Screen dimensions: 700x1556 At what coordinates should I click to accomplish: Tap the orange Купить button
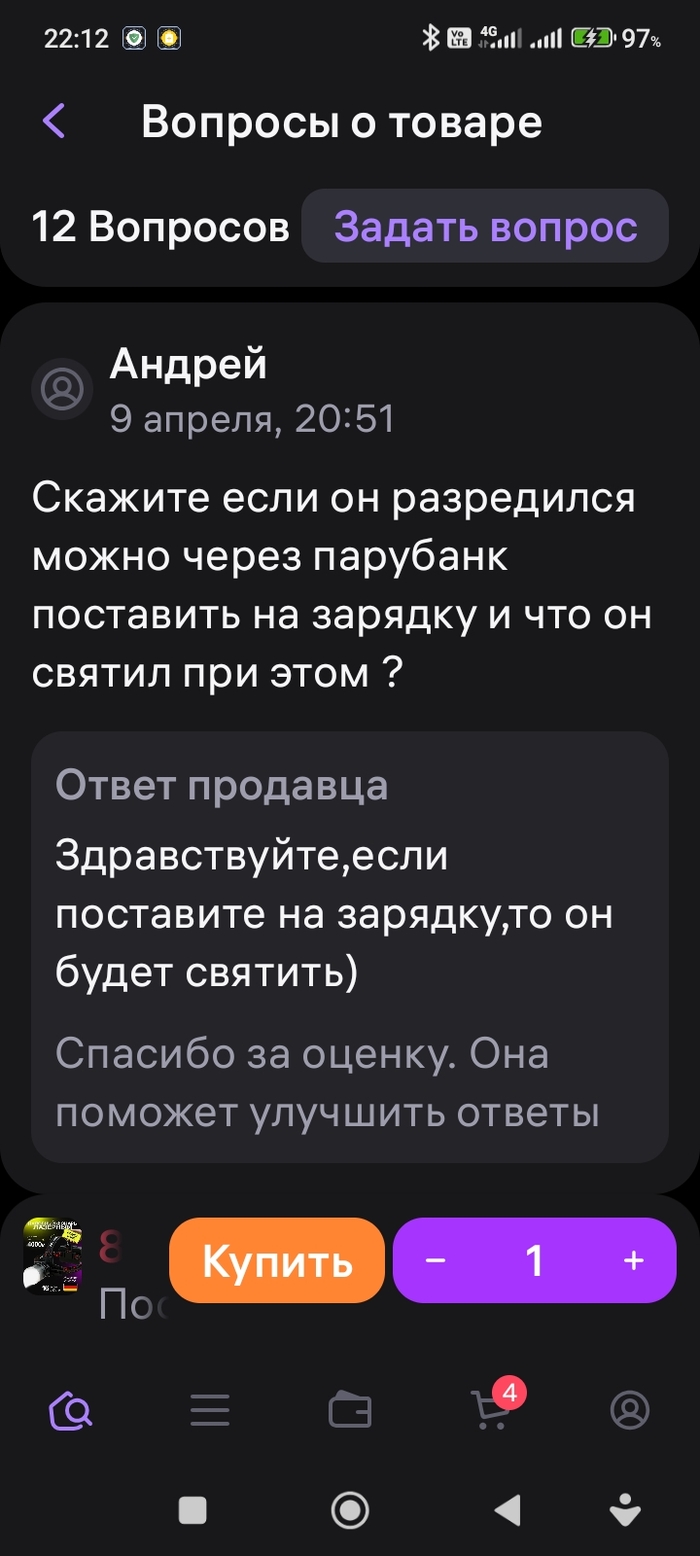point(277,1261)
